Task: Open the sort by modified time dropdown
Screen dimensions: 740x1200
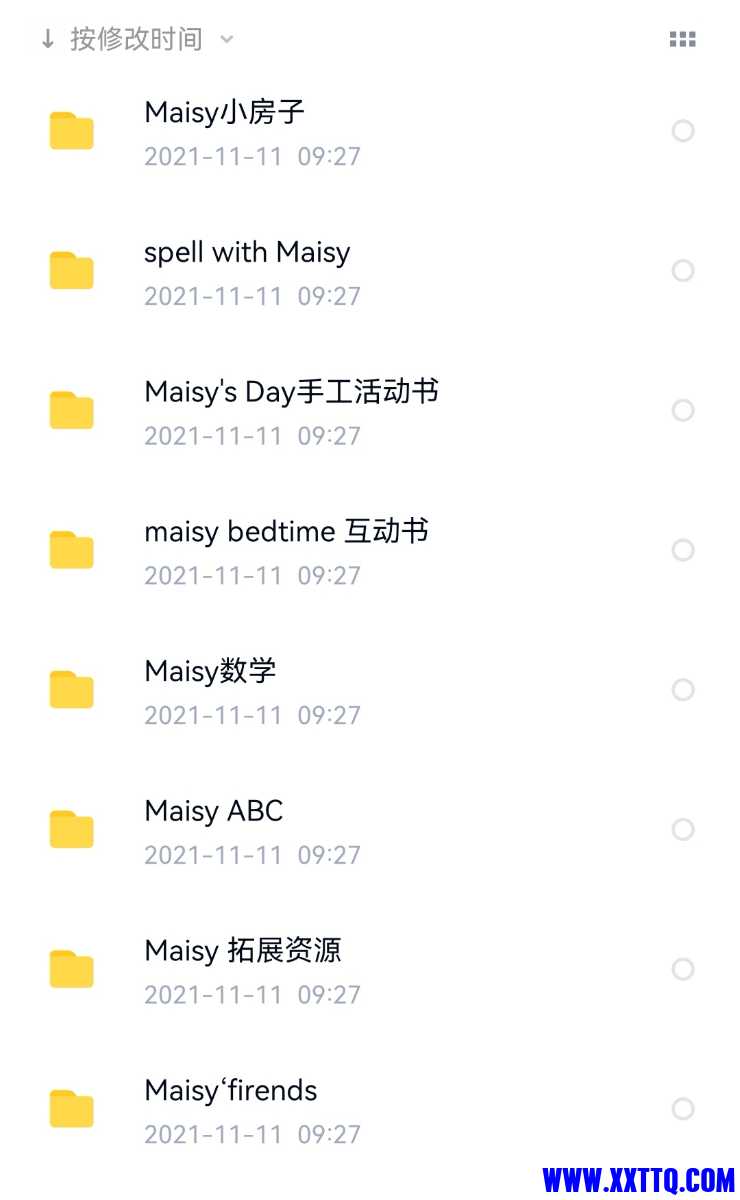Action: 137,40
